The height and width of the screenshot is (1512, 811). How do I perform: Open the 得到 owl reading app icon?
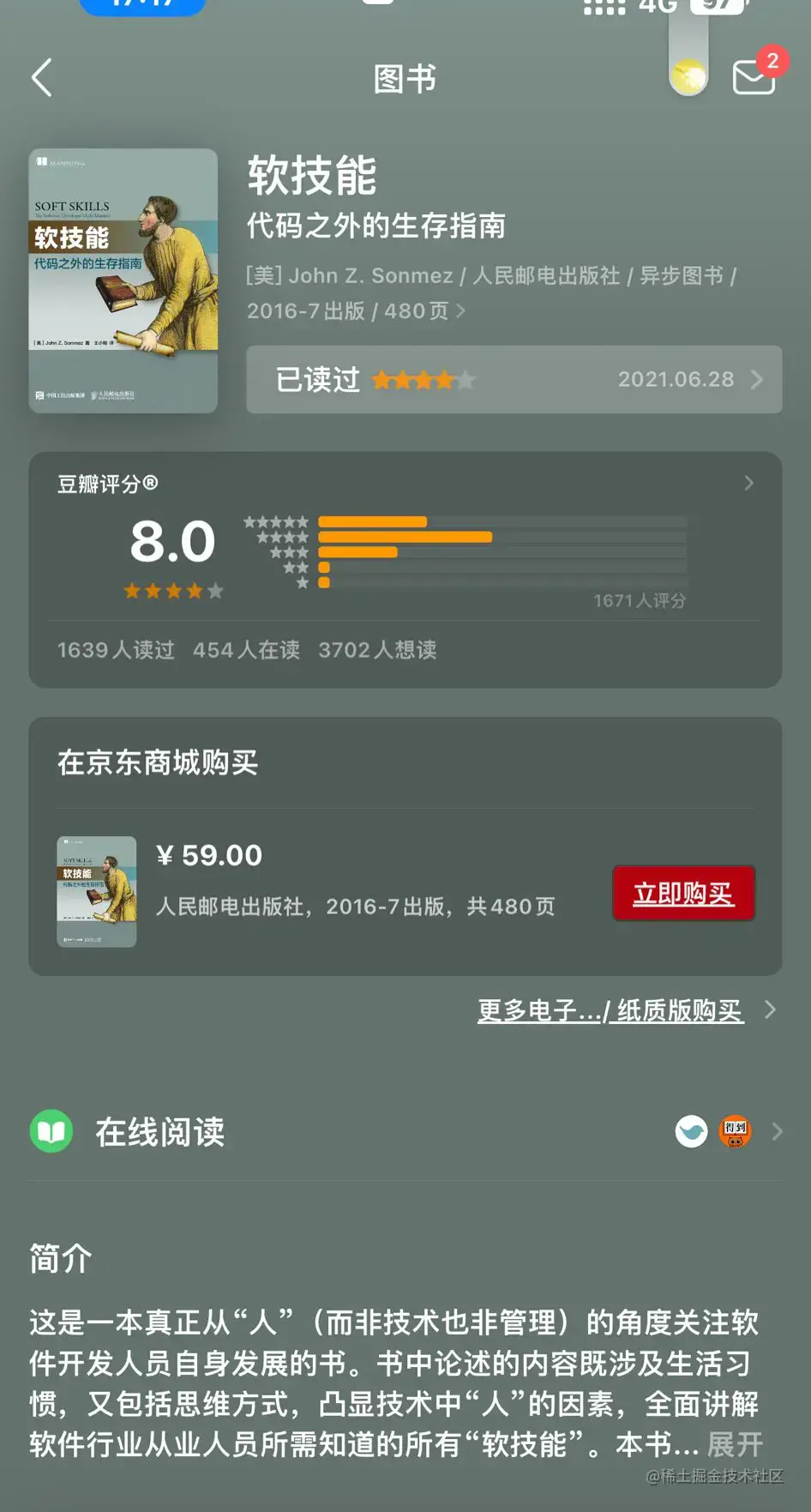pos(735,1132)
